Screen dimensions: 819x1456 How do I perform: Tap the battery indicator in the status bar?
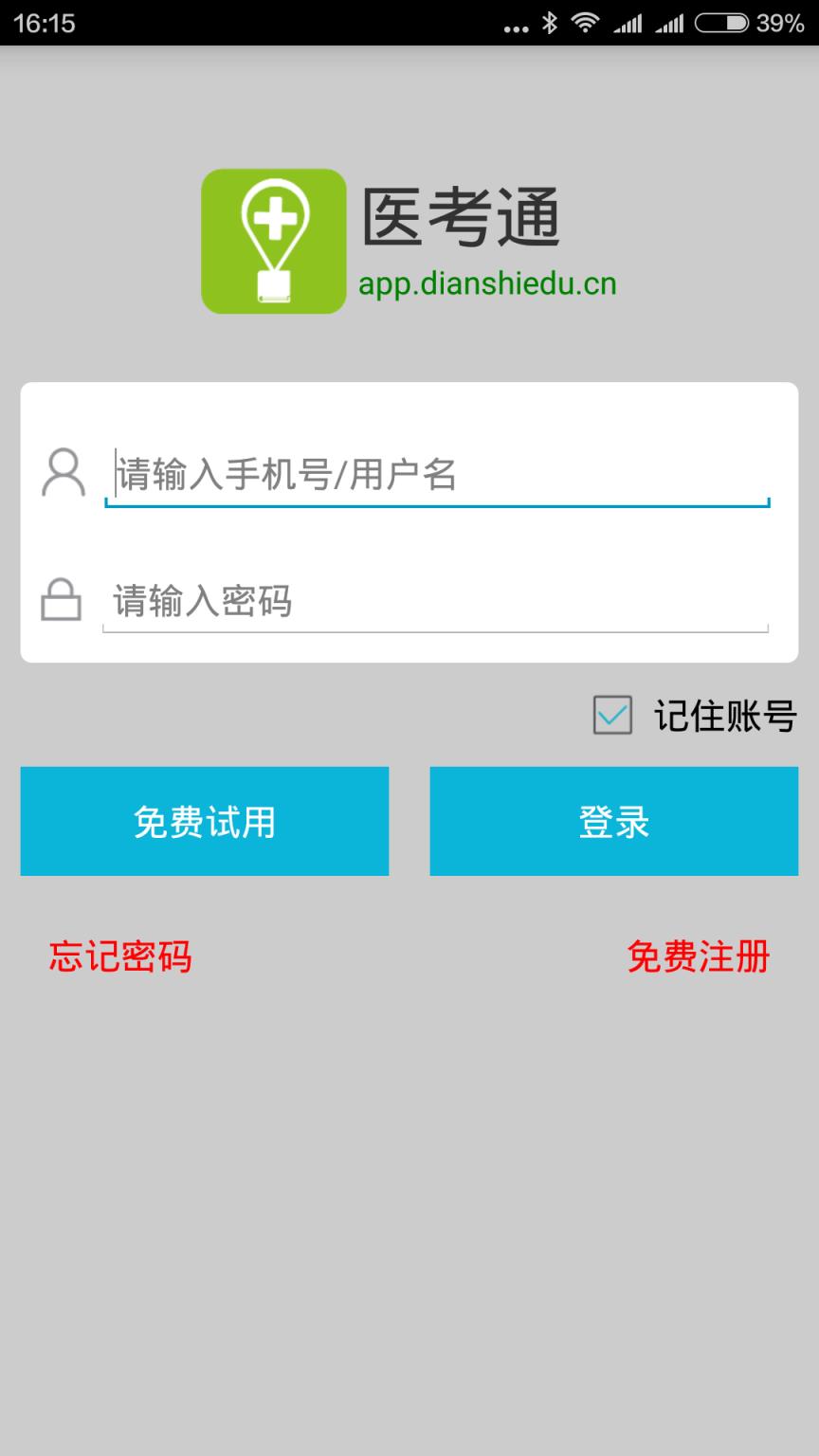(725, 21)
